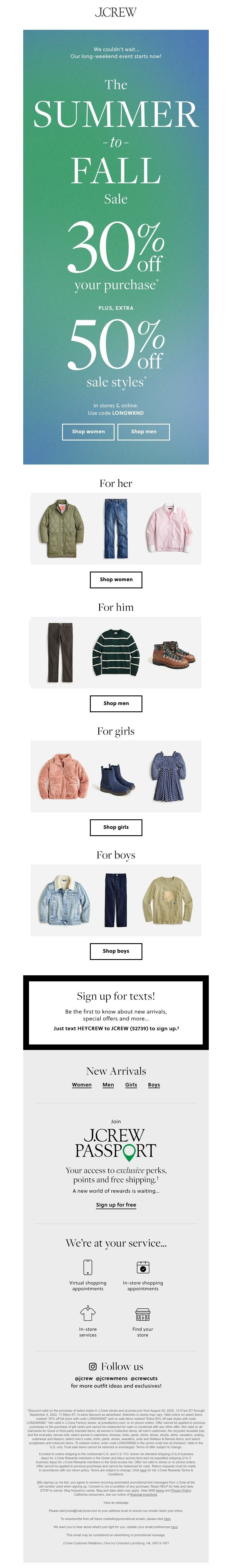Open Boys new arrivals link
The width and height of the screenshot is (232, 1568).
[x=154, y=1084]
